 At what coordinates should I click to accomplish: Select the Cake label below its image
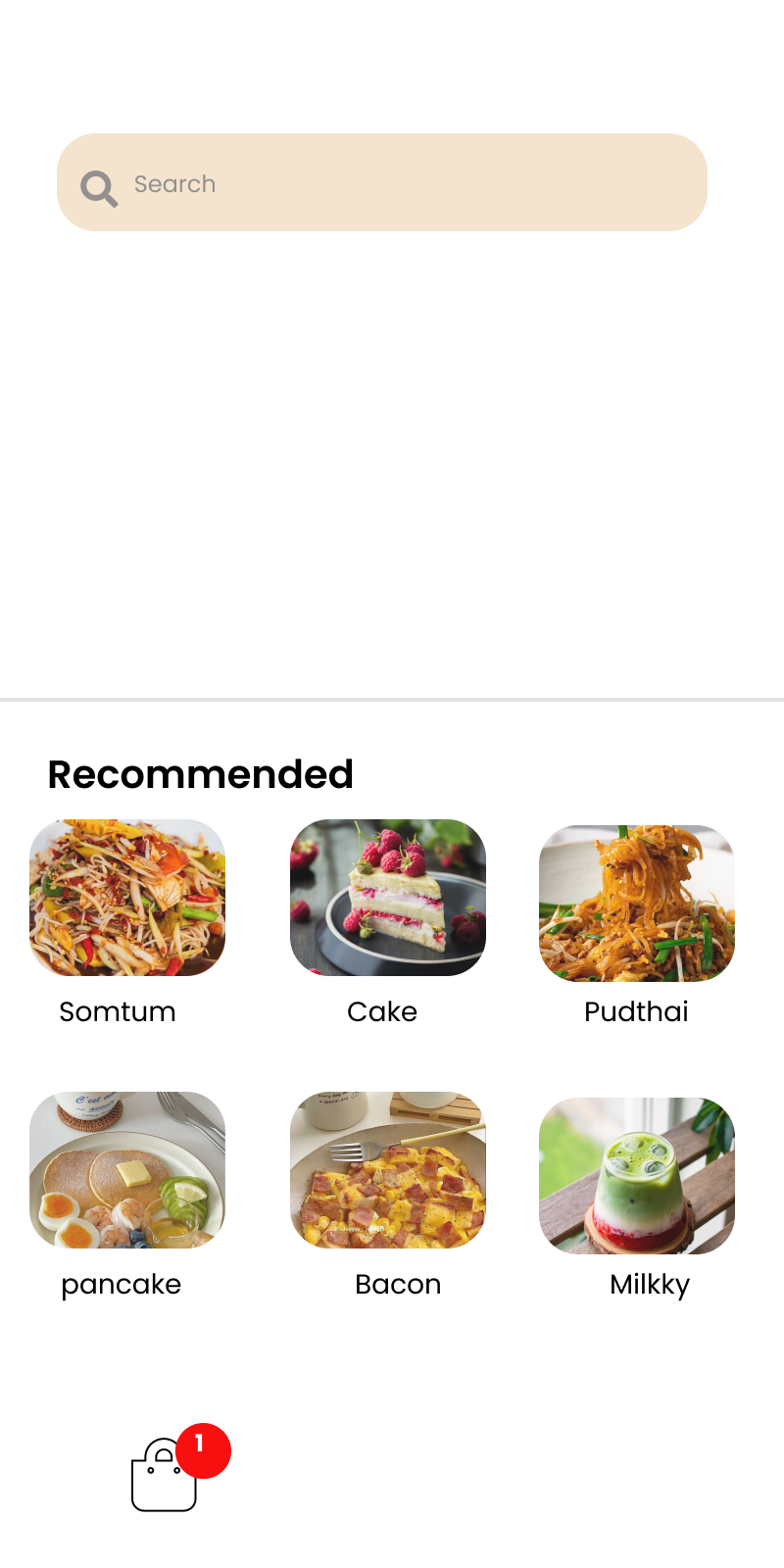381,1011
